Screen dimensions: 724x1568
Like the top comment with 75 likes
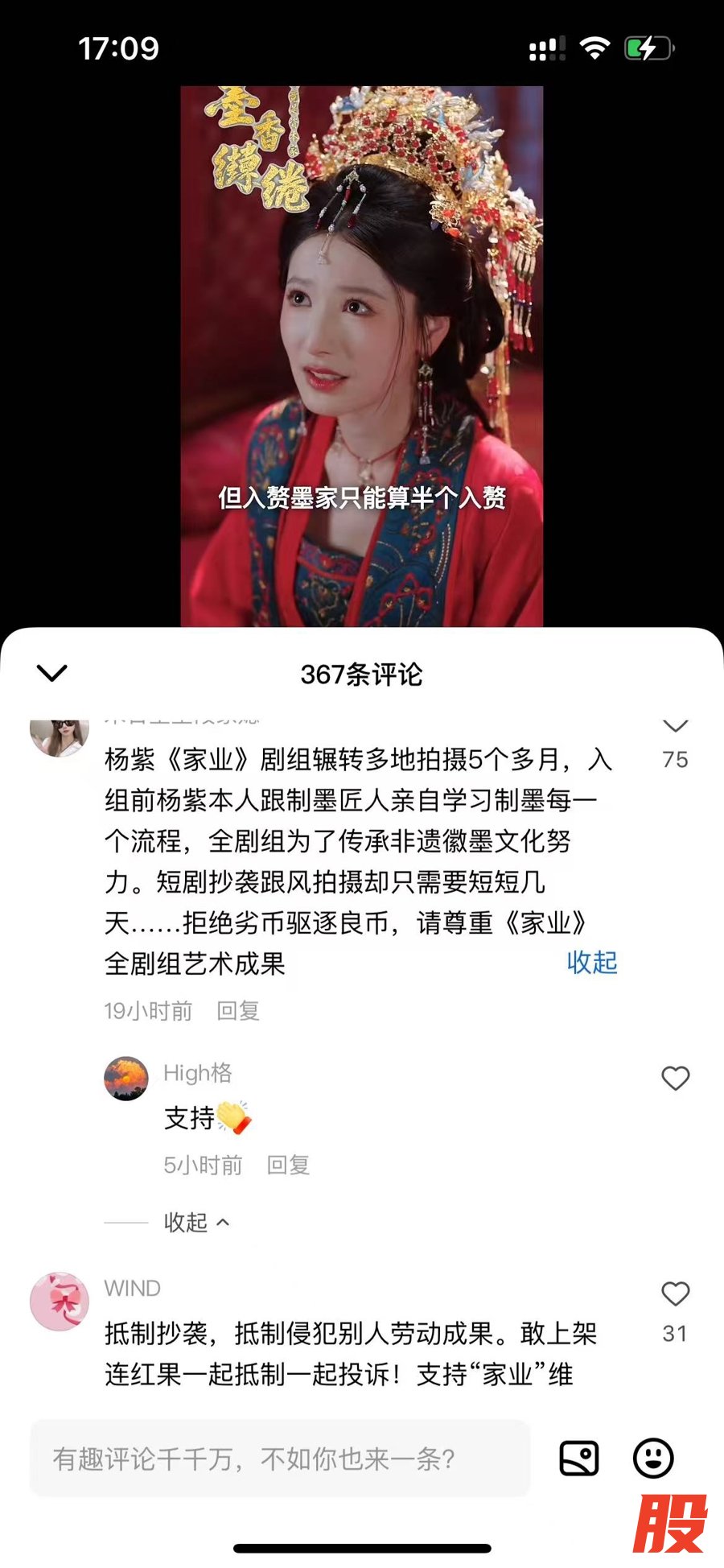tap(675, 727)
